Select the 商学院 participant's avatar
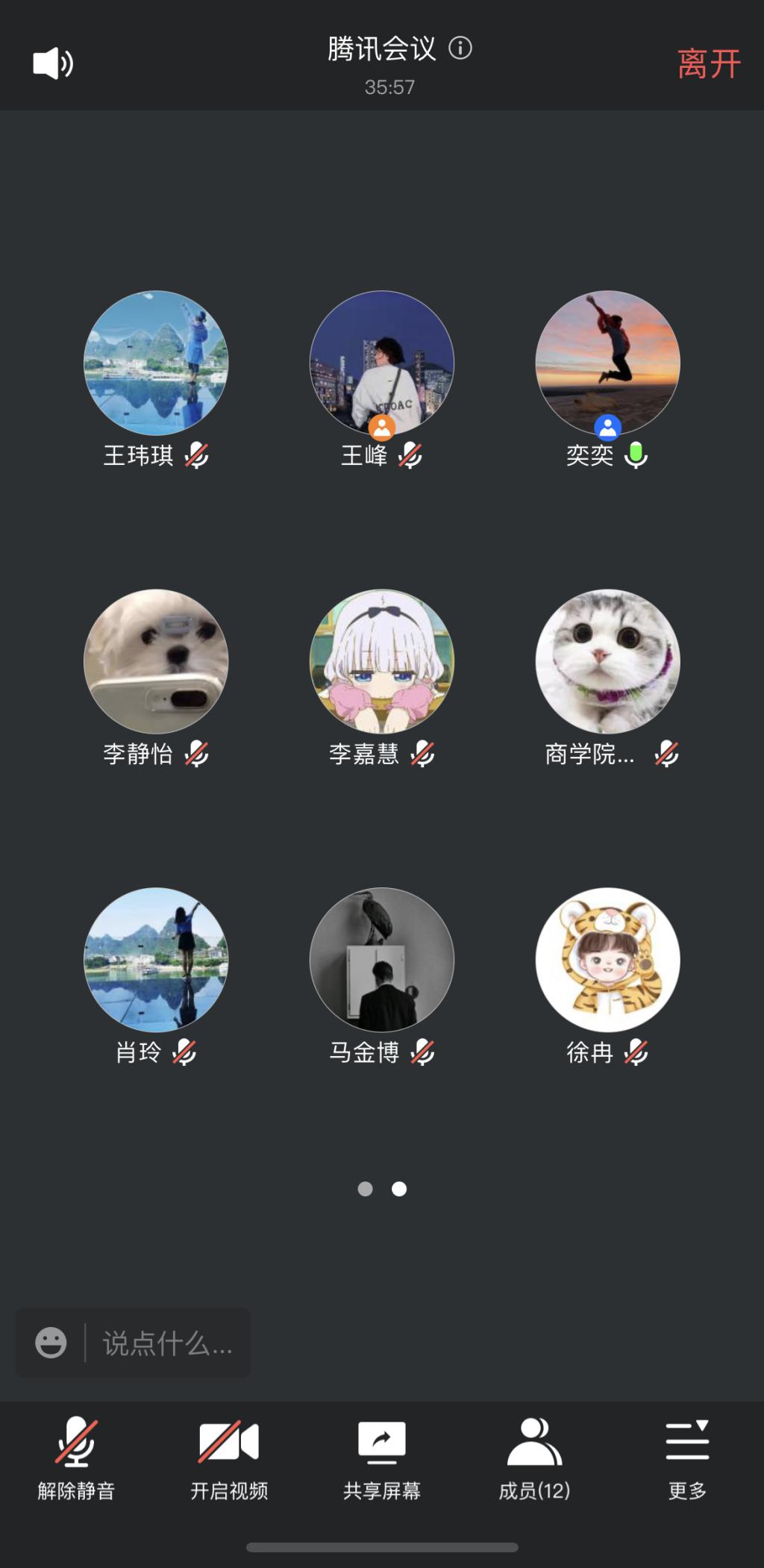 click(x=608, y=661)
